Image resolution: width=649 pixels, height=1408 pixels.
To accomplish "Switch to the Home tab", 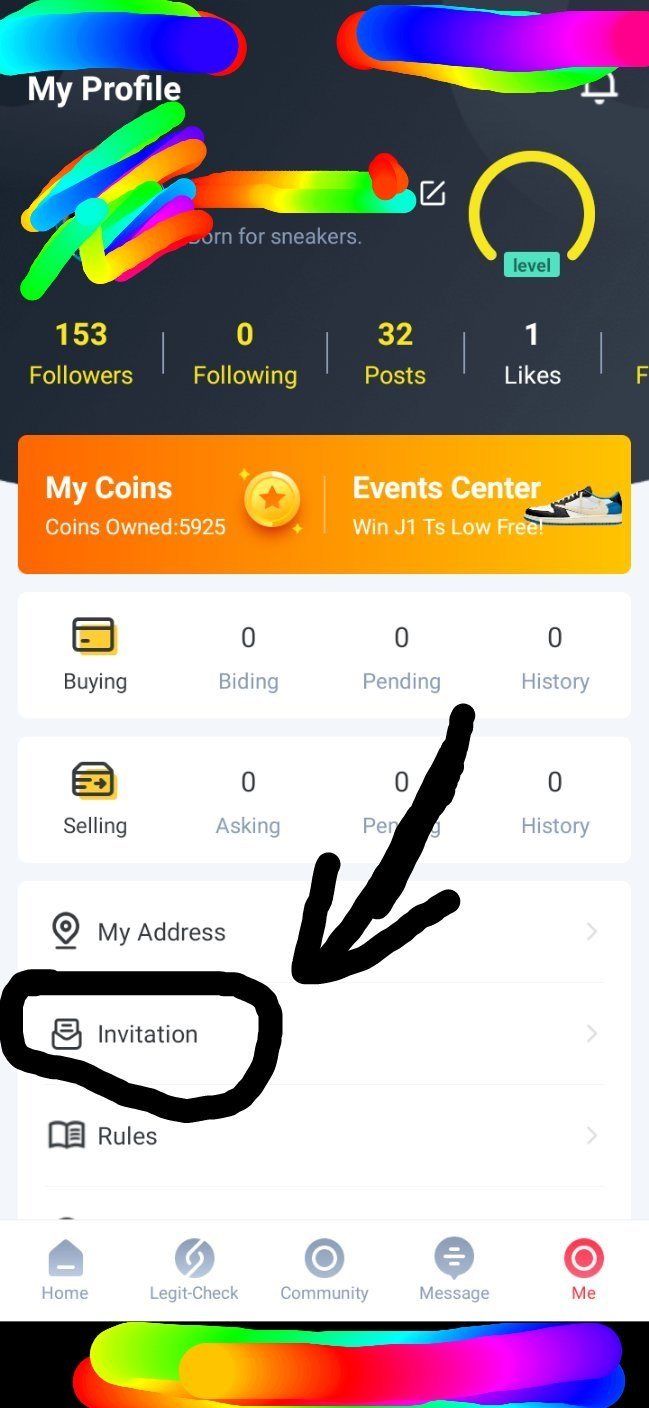I will [x=65, y=1270].
